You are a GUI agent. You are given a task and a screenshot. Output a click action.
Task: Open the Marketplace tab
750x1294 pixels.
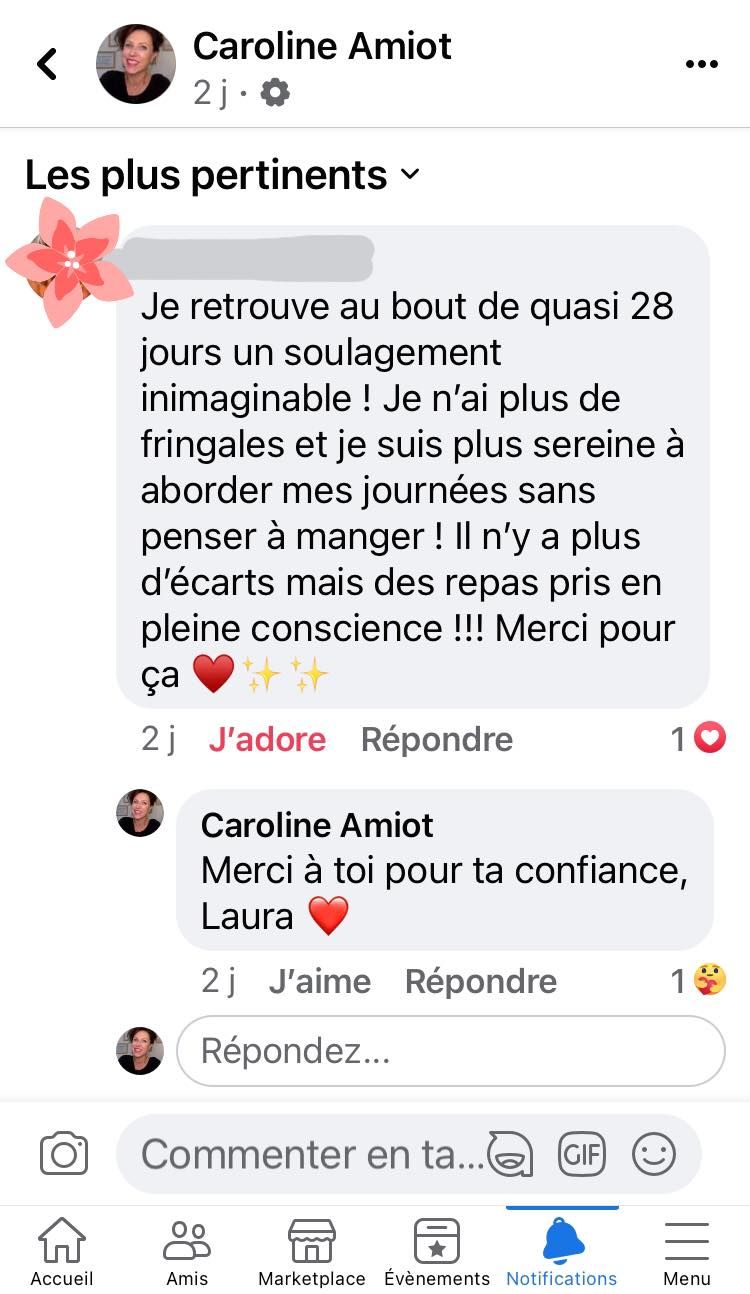[x=312, y=1251]
